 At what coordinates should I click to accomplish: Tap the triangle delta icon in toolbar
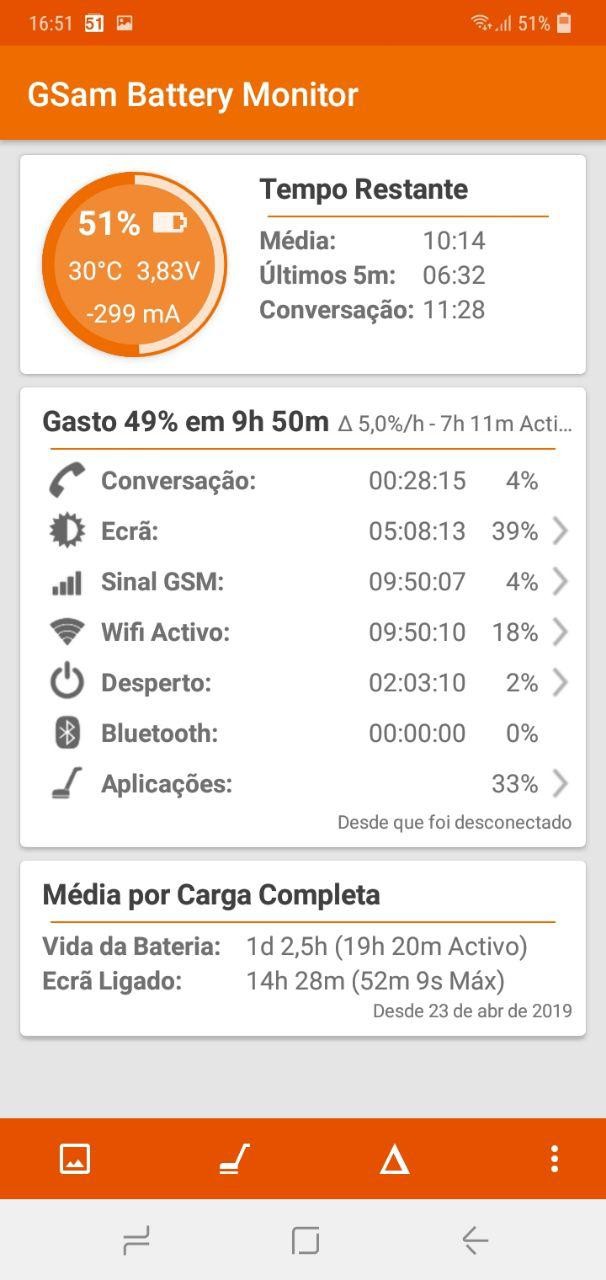click(x=394, y=1159)
